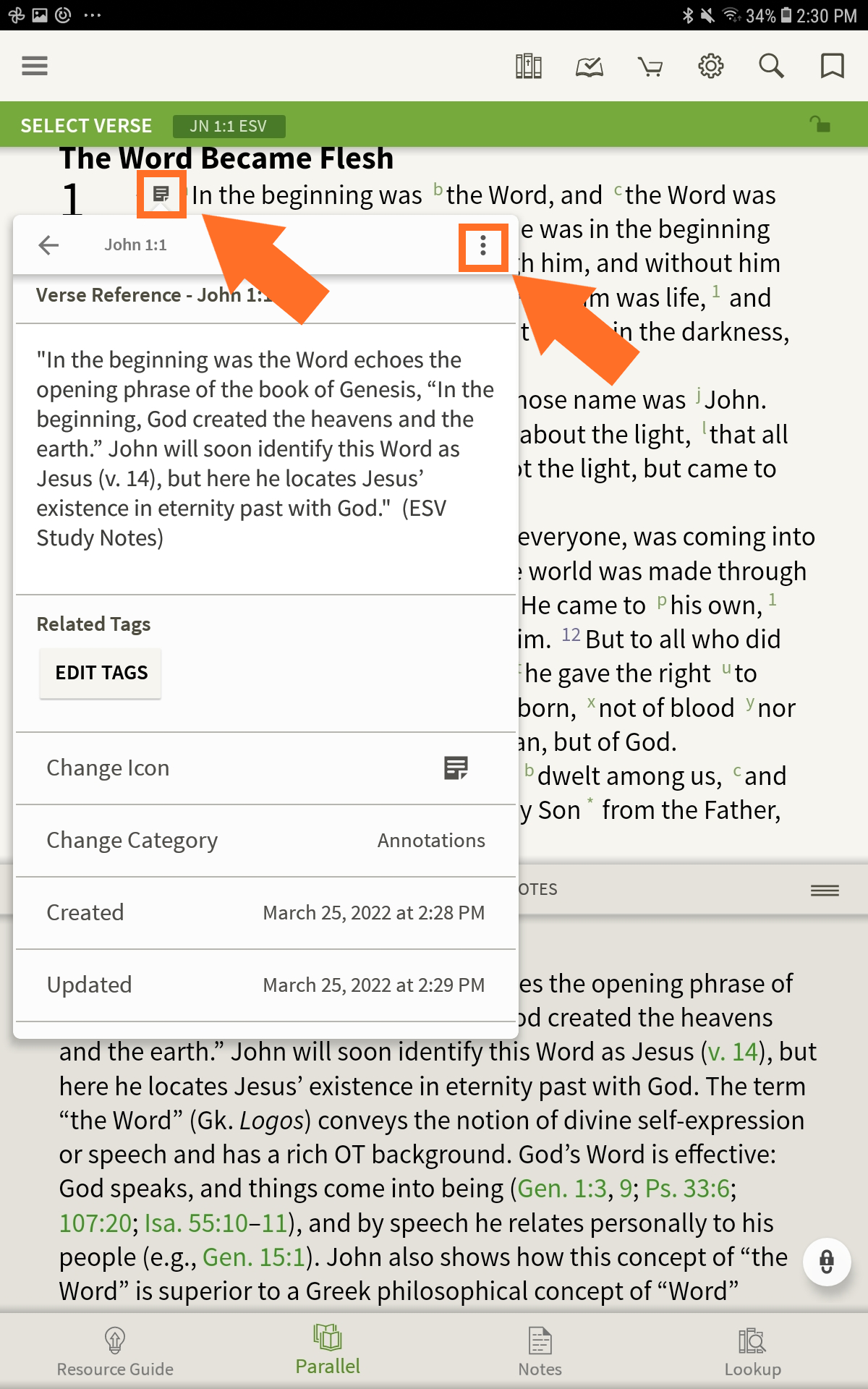Open Change Category (Annotations) row
This screenshot has height=1389, width=868.
[265, 841]
